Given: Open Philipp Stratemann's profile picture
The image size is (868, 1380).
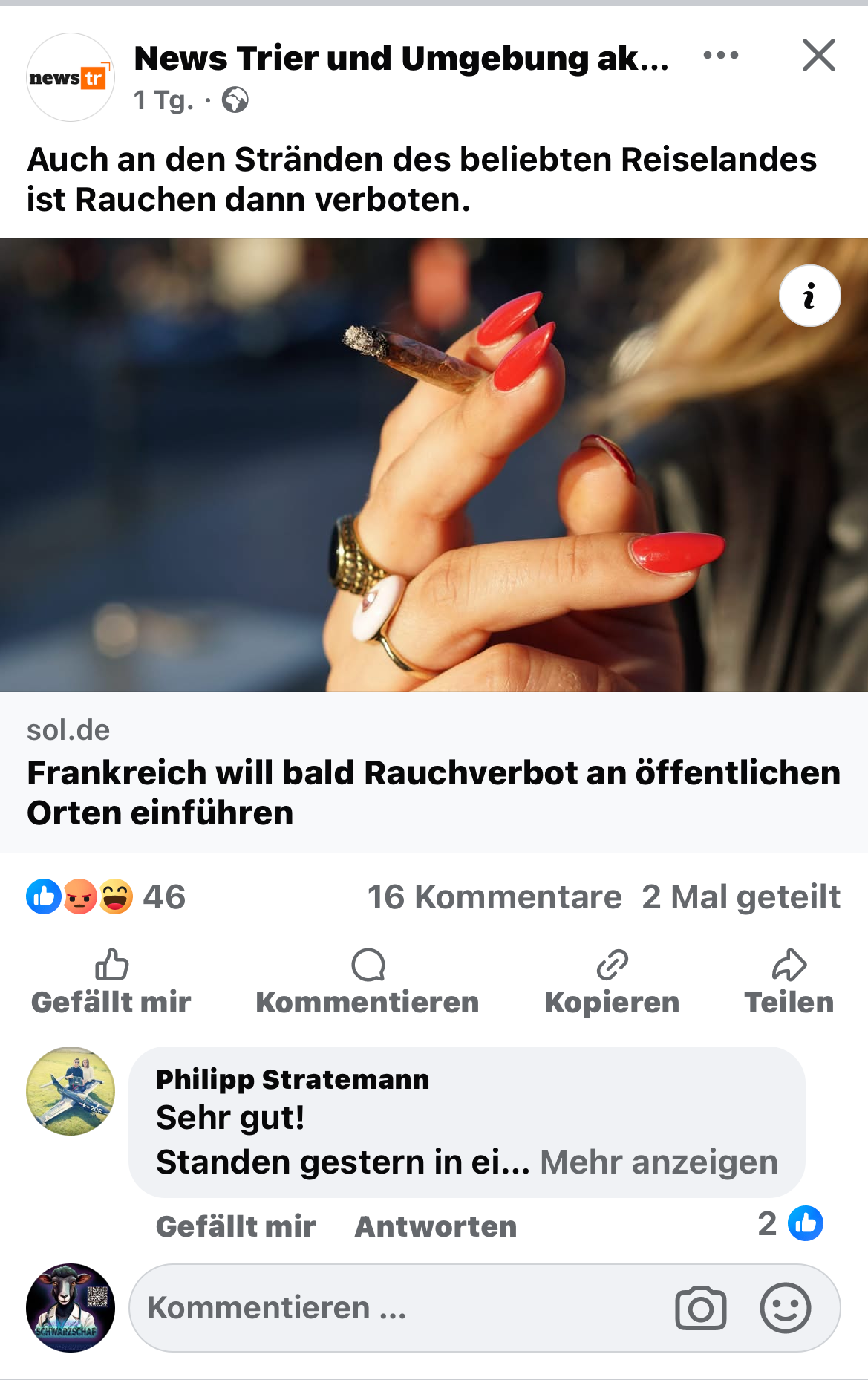Looking at the screenshot, I should [x=71, y=1091].
